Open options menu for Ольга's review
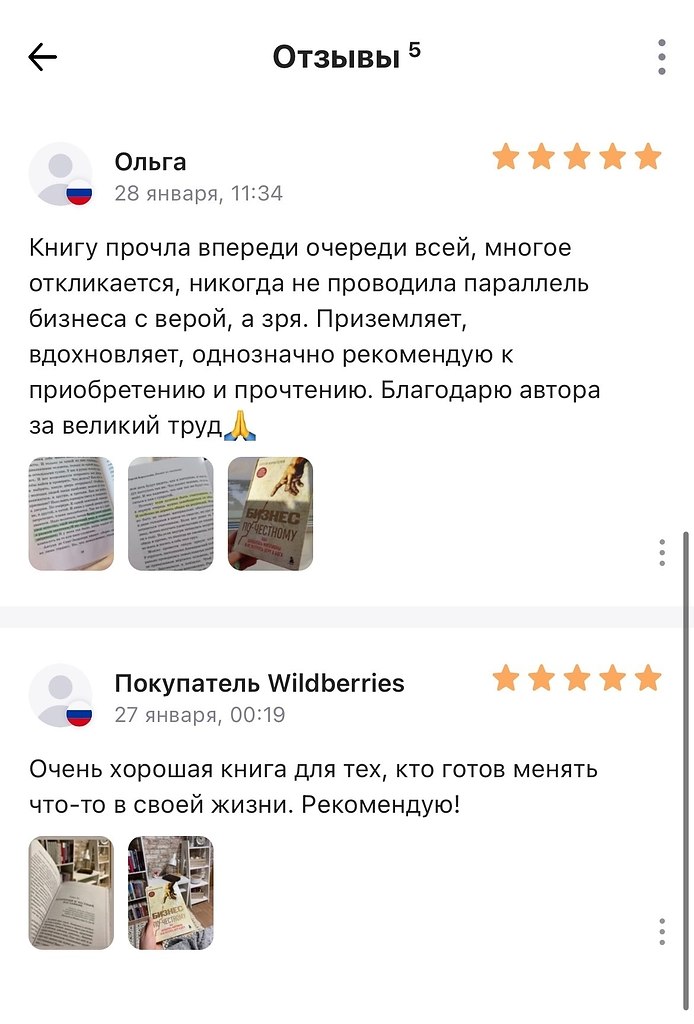 pos(662,551)
